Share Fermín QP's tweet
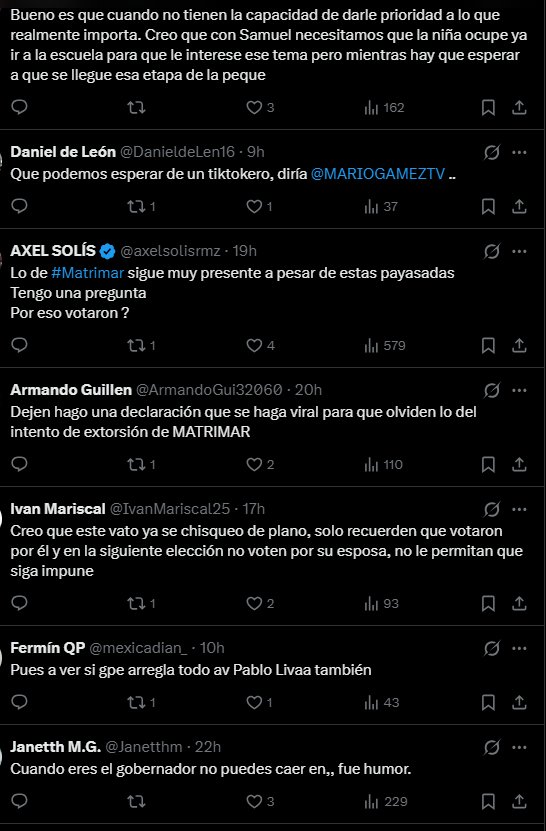 [x=519, y=703]
